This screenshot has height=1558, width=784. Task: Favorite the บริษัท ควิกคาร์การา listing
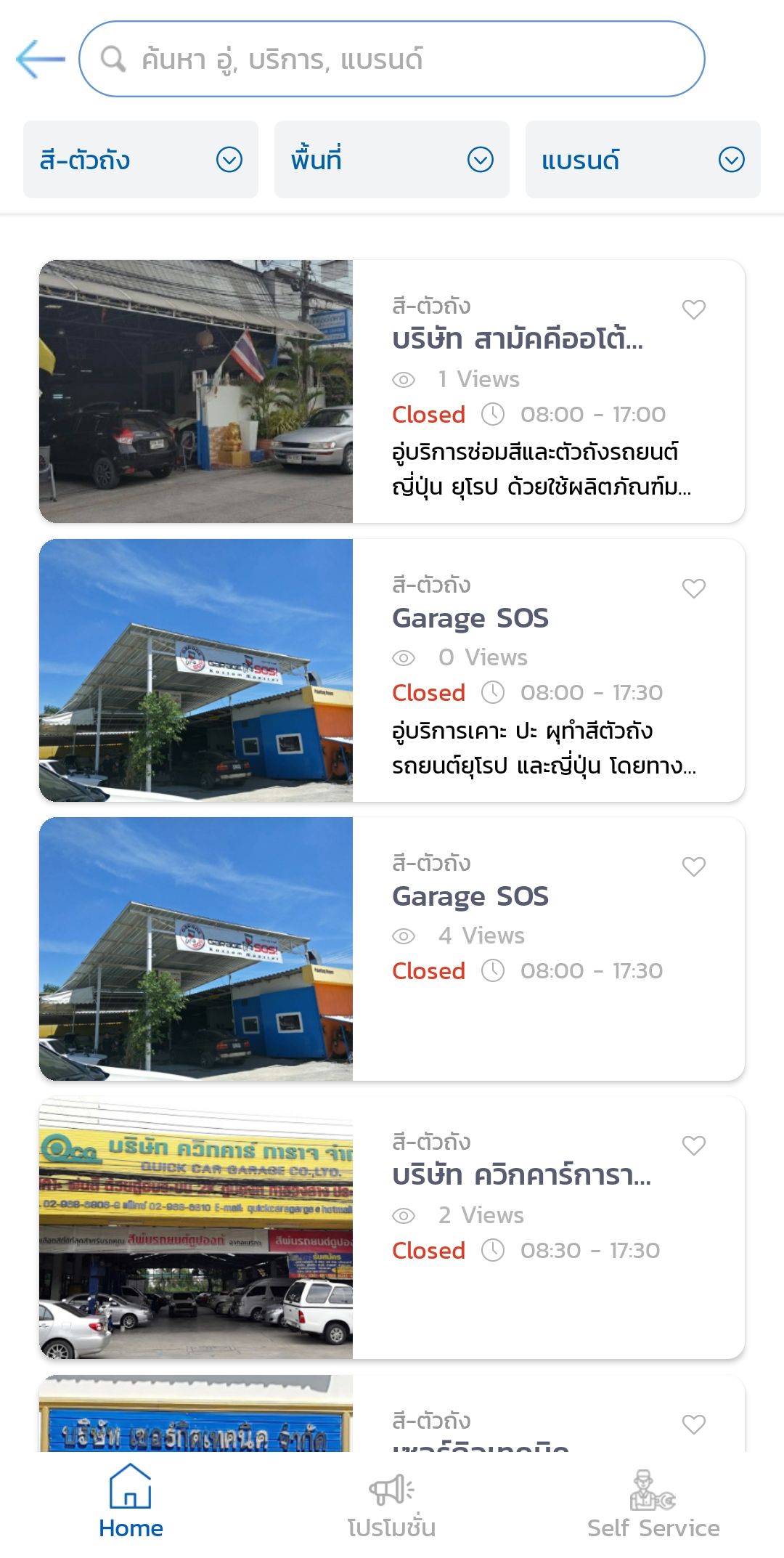(694, 1145)
